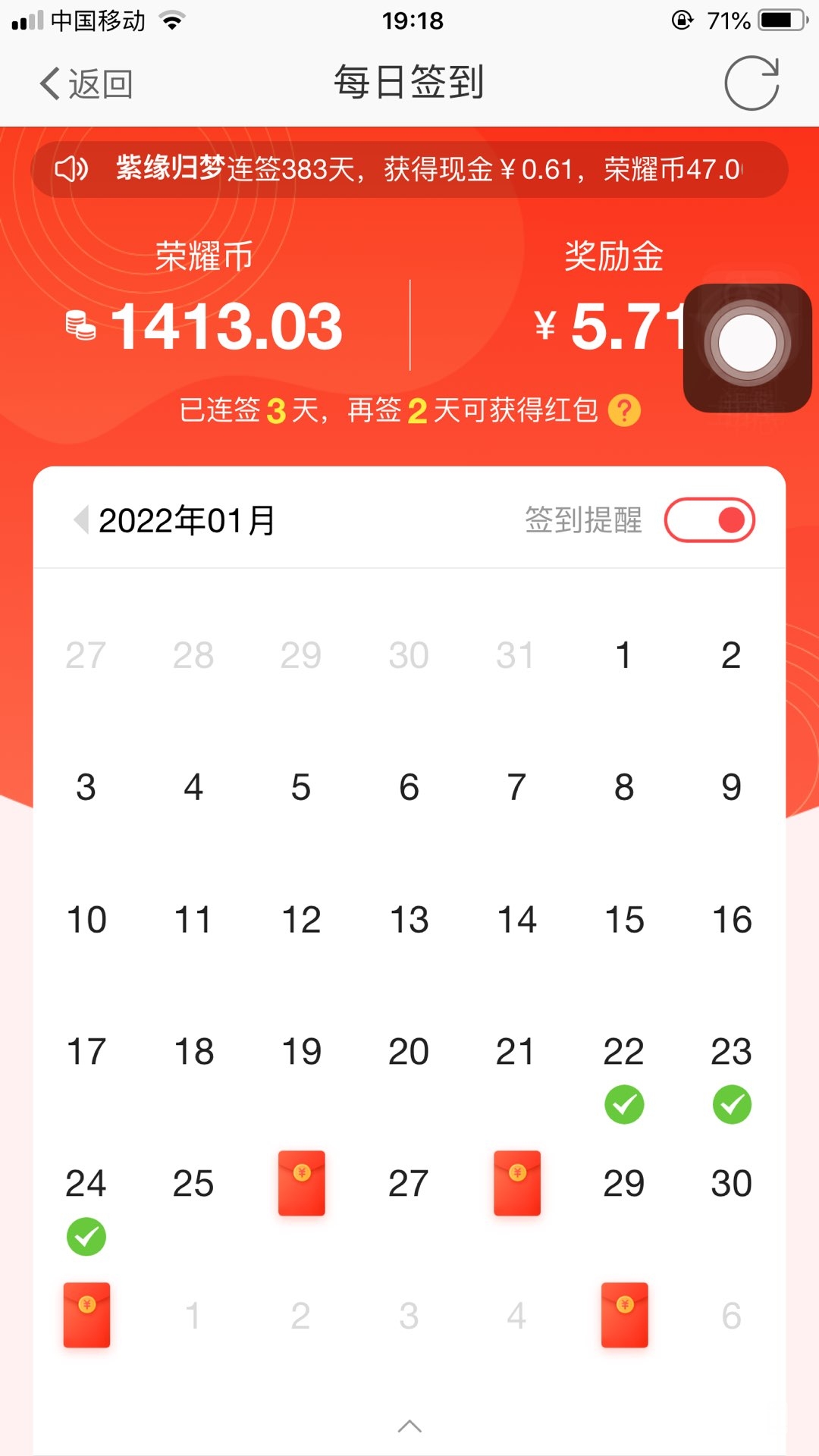Tap the AssistiveTouch floating button
Viewport: 819px width, 1456px height.
[747, 345]
